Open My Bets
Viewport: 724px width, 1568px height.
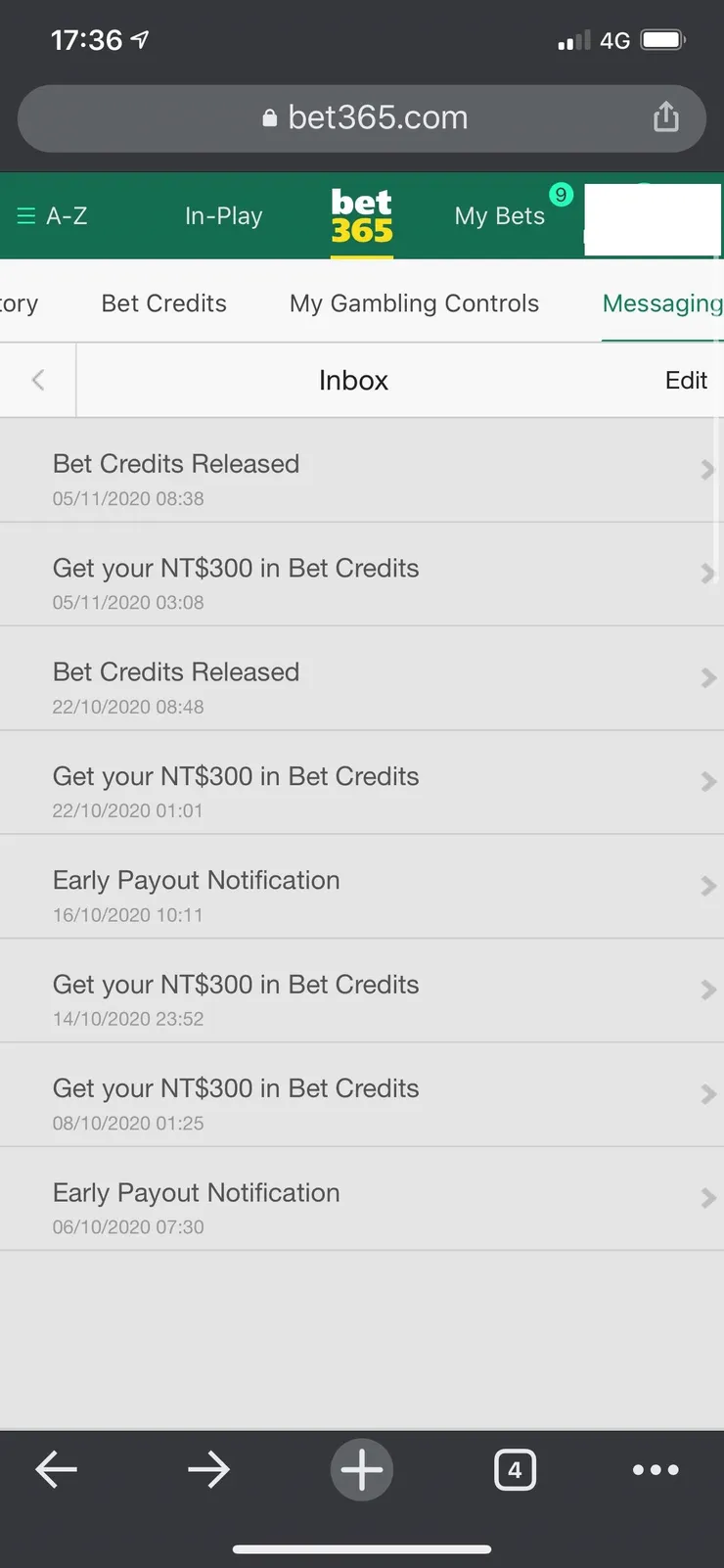click(500, 216)
